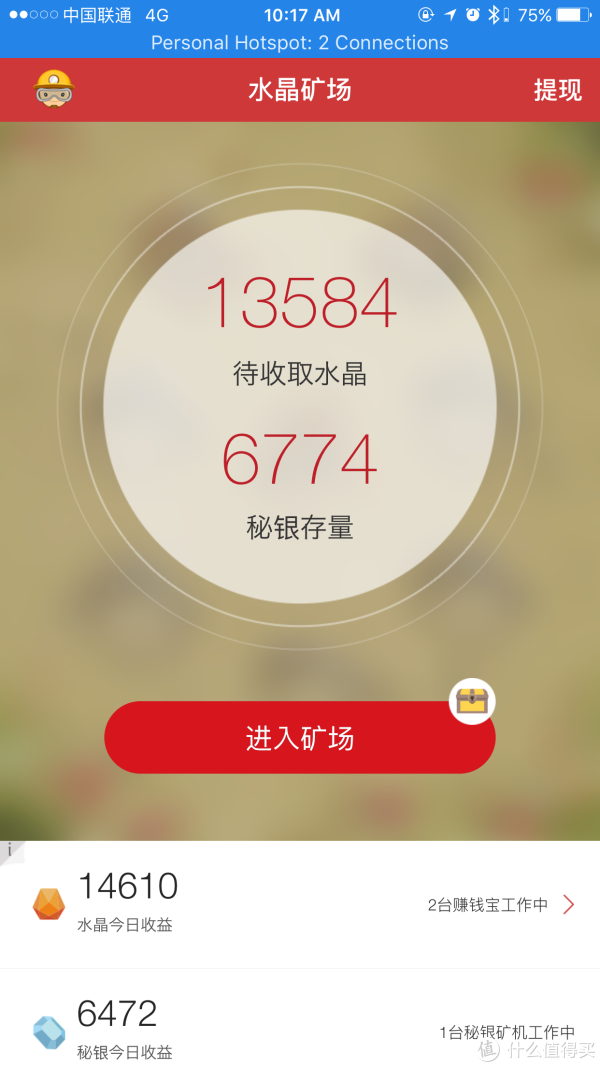
Task: Open the 水晶今日收益 row
Action: [300, 905]
